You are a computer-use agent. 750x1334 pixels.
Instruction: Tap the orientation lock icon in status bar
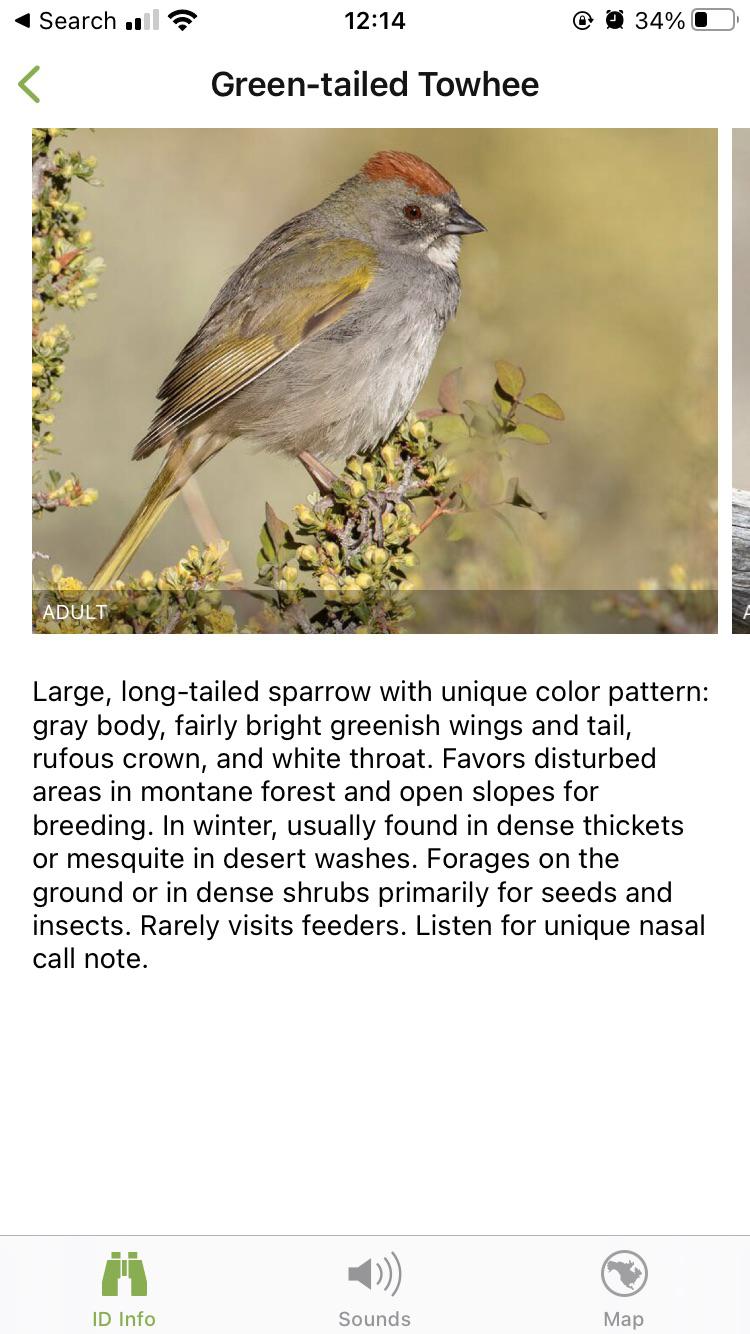pos(582,19)
